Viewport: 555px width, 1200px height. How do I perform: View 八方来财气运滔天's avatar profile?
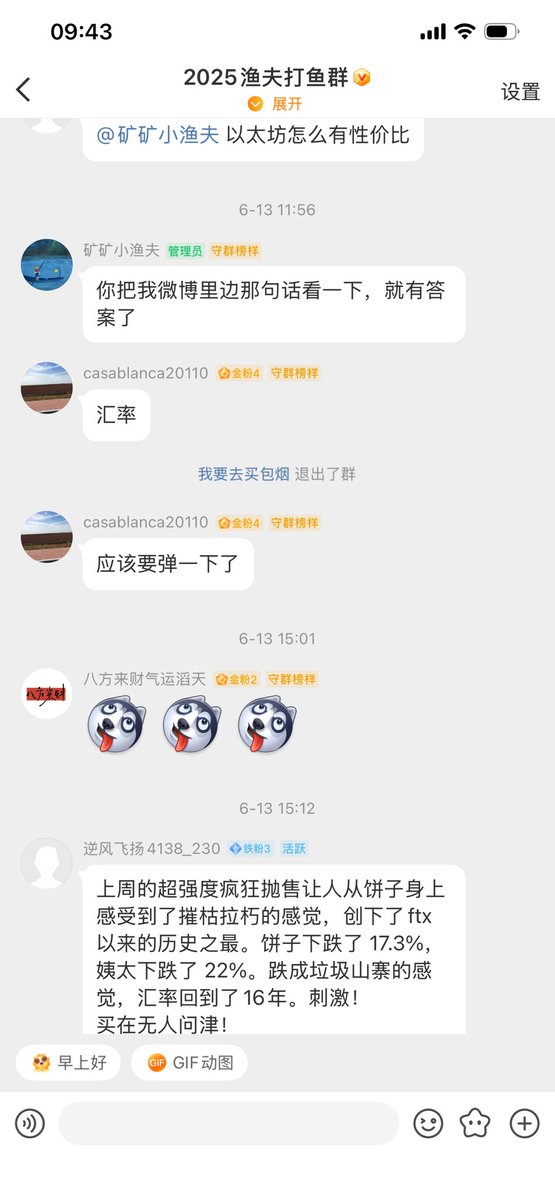47,693
